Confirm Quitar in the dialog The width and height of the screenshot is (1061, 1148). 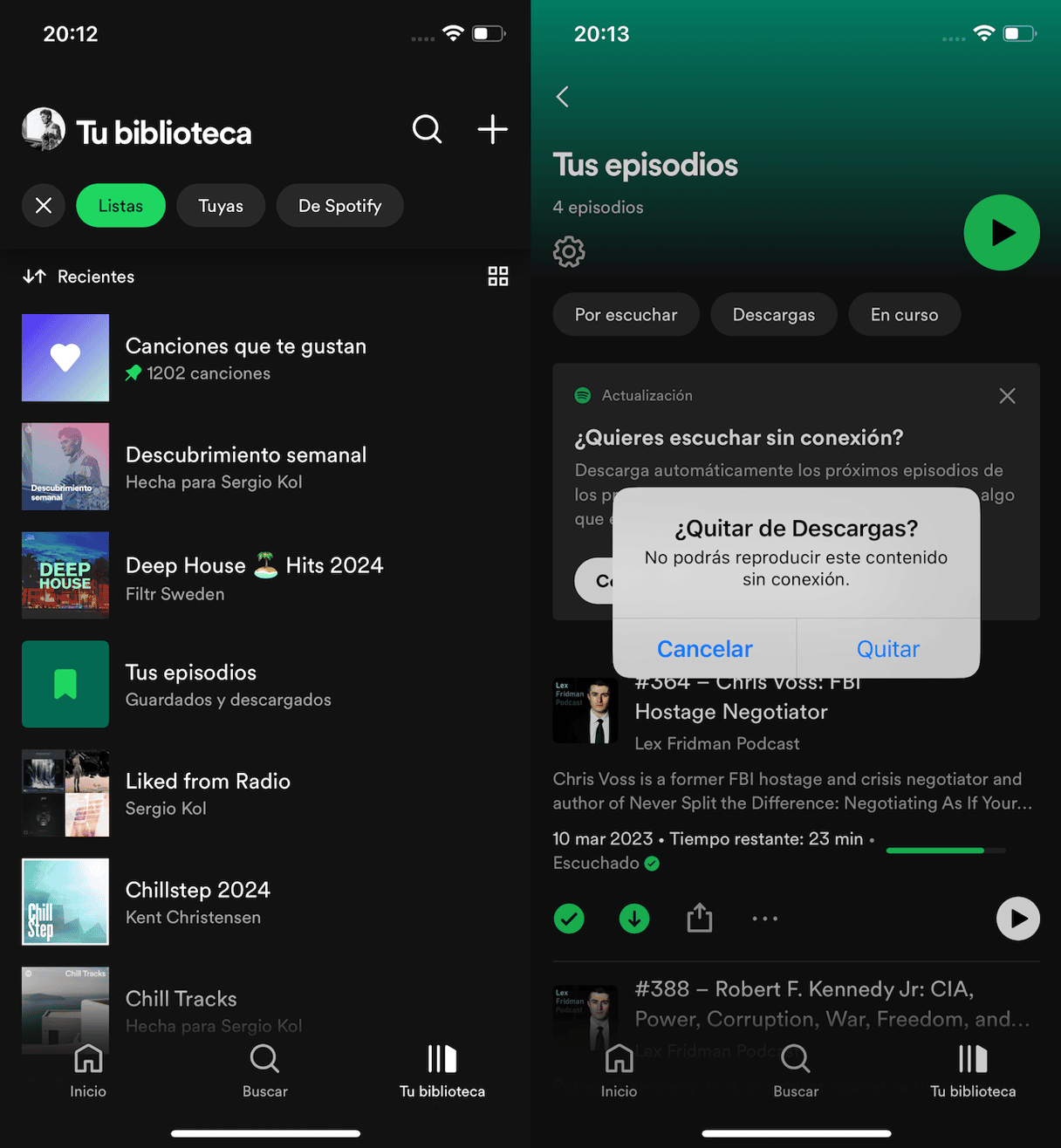[887, 649]
